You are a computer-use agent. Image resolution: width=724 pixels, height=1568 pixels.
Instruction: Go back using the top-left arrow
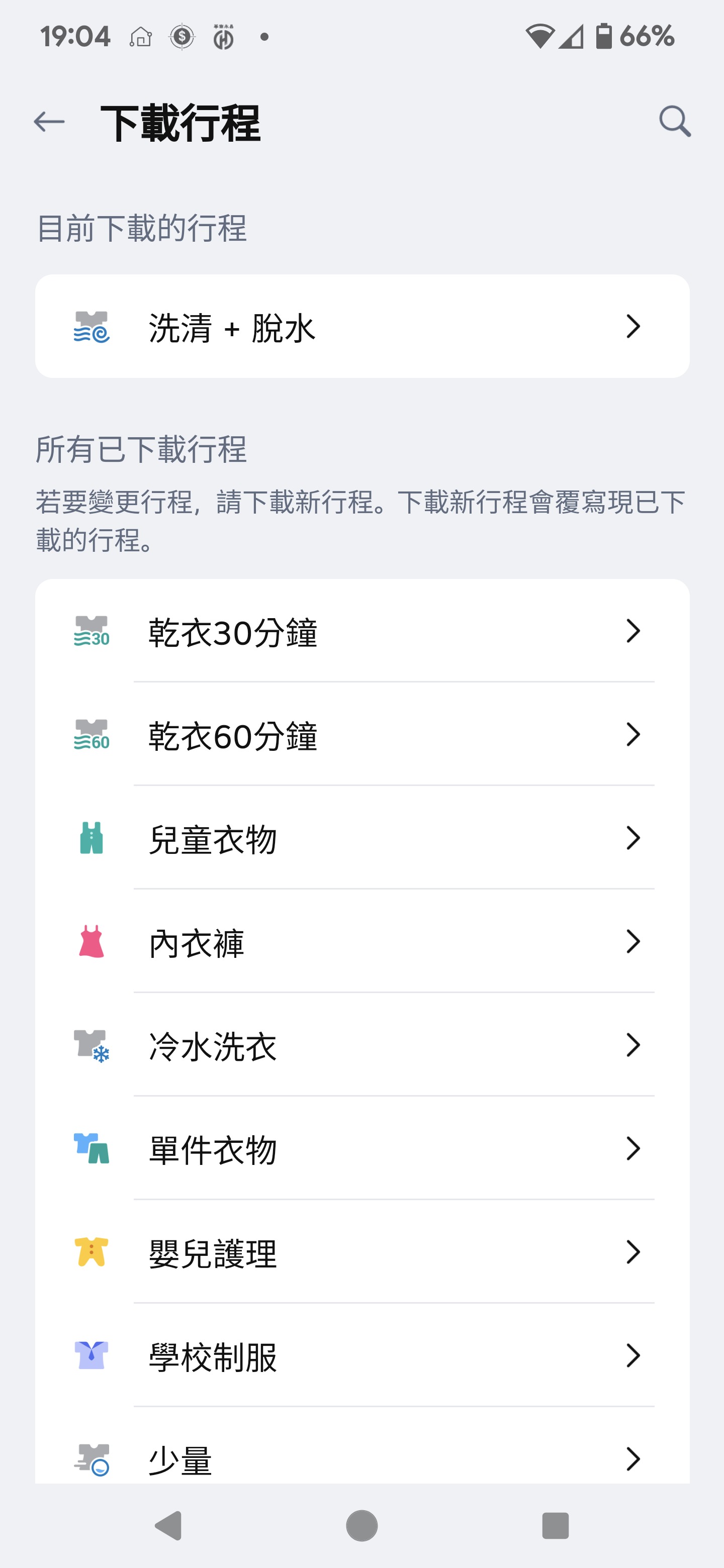point(49,122)
